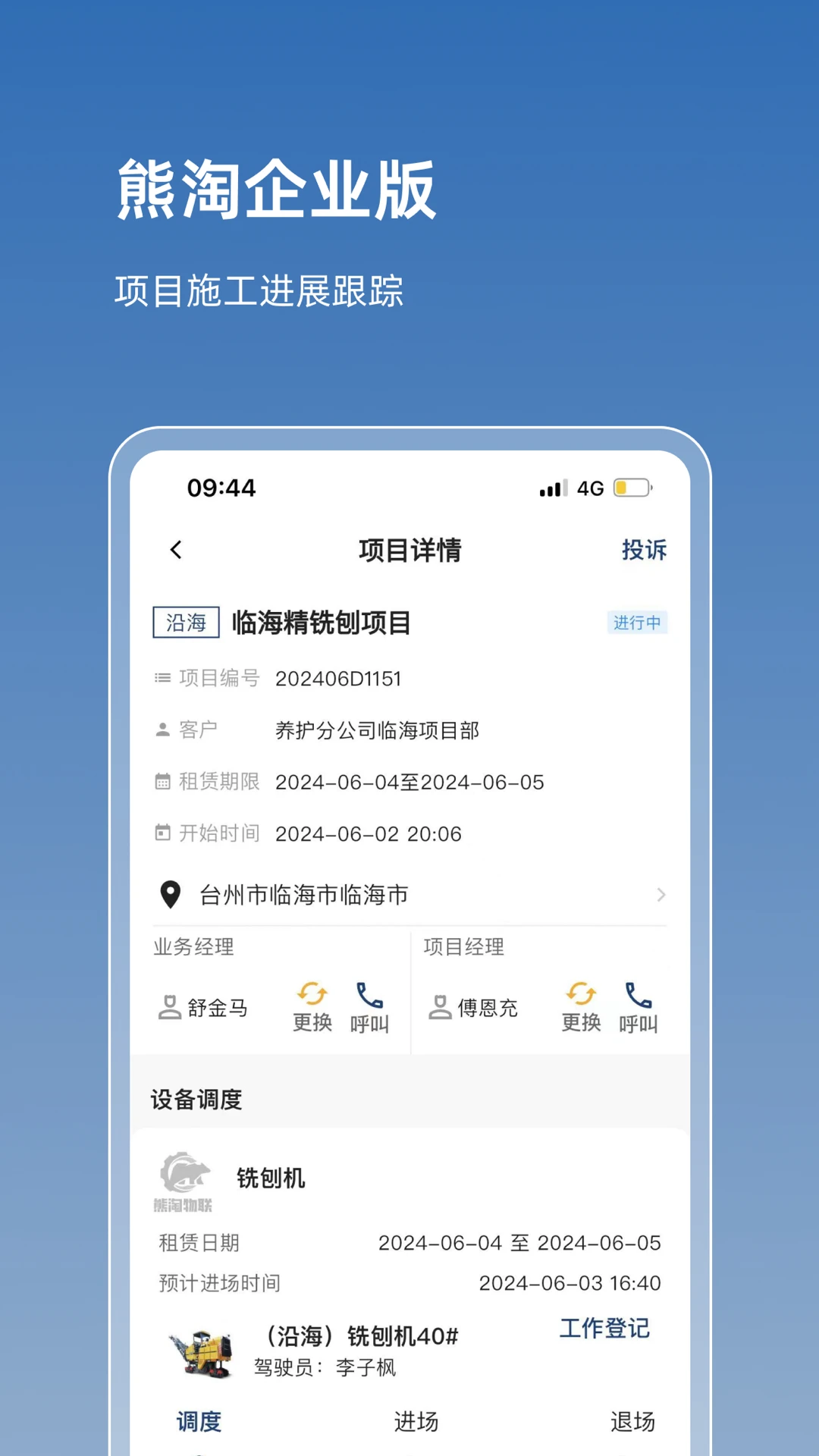Switch to the 调度 tab

(x=199, y=1422)
